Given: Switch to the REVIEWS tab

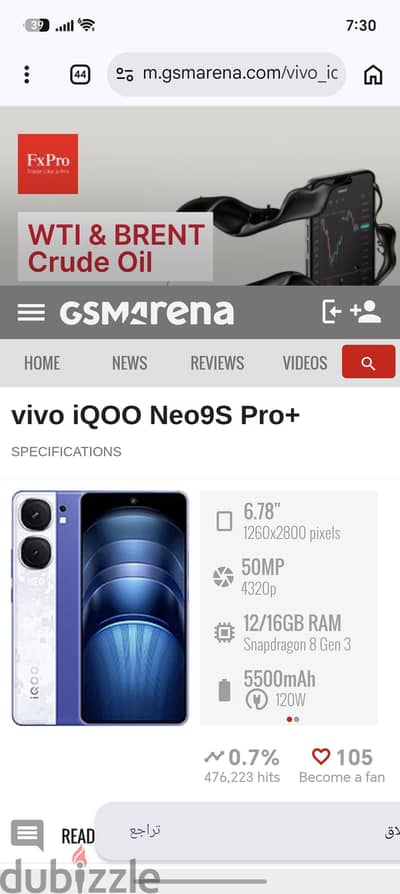Looking at the screenshot, I should [217, 363].
